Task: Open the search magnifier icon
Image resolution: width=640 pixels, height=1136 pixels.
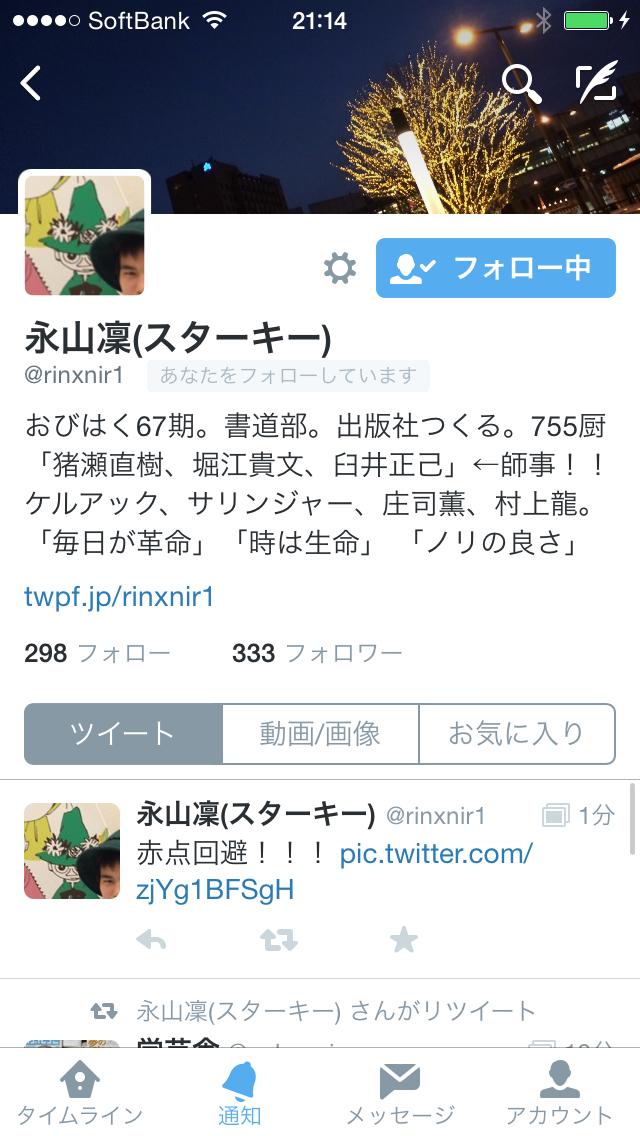Action: 521,84
